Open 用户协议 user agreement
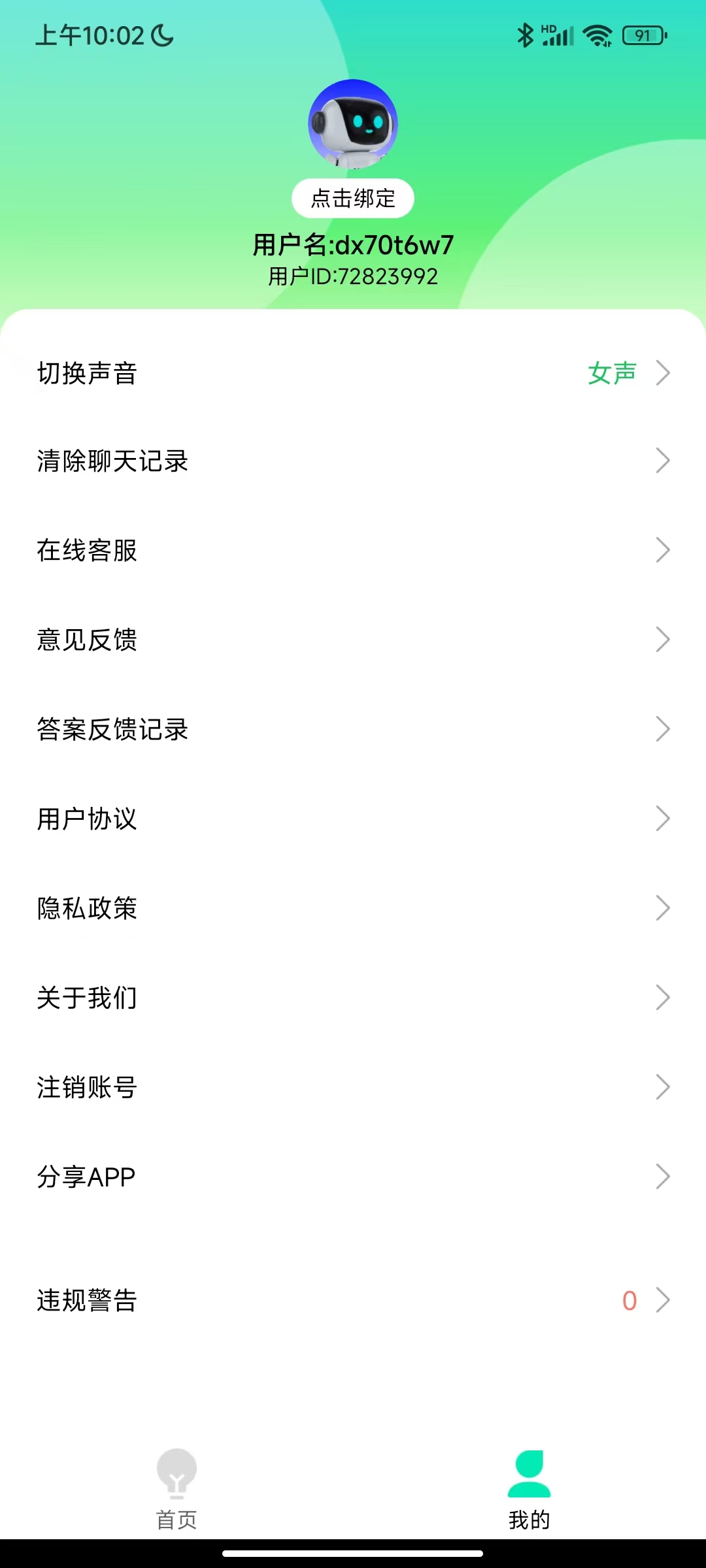The image size is (706, 1568). tap(353, 819)
